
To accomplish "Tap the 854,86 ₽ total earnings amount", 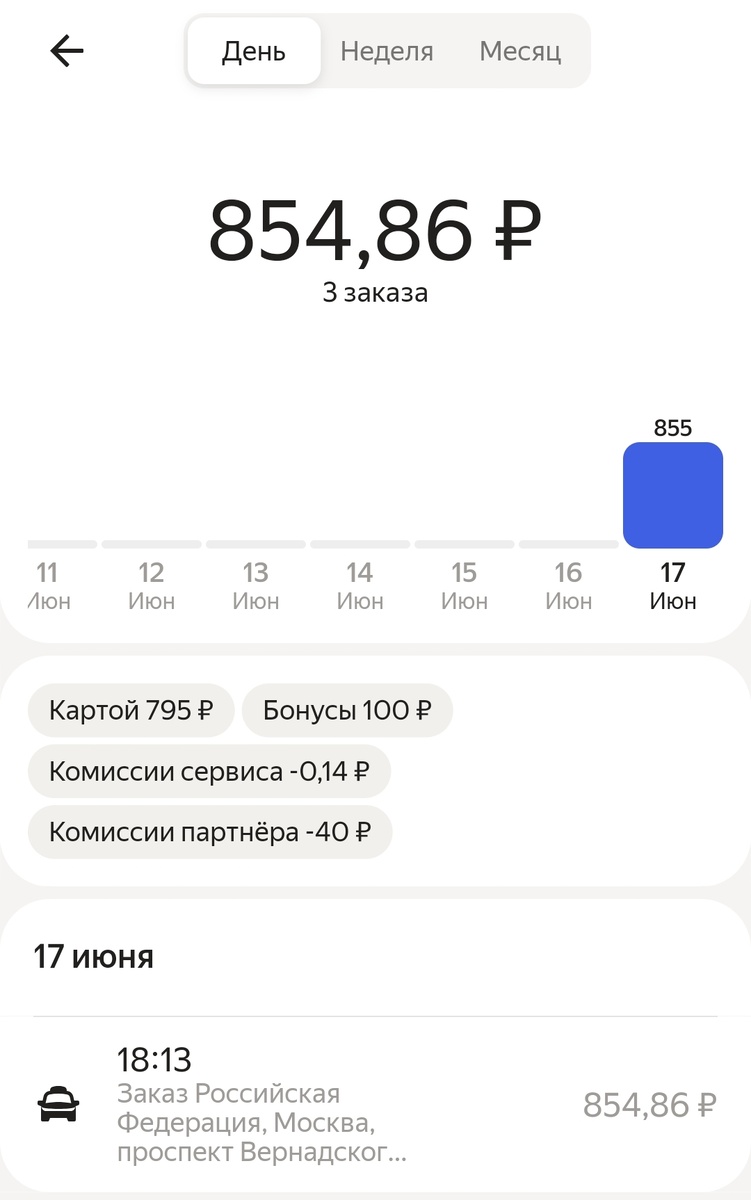I will tap(375, 231).
